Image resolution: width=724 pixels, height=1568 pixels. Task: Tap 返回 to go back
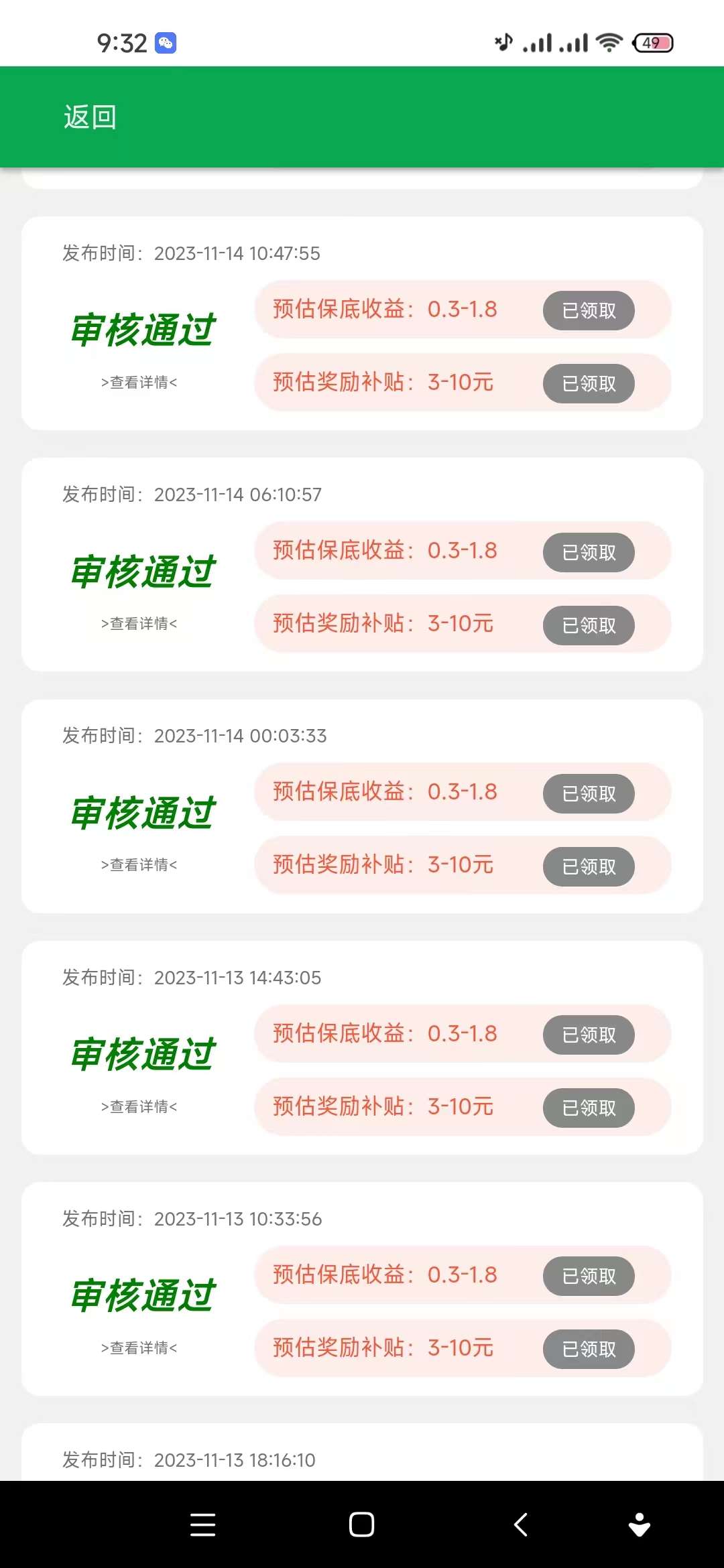pos(90,117)
